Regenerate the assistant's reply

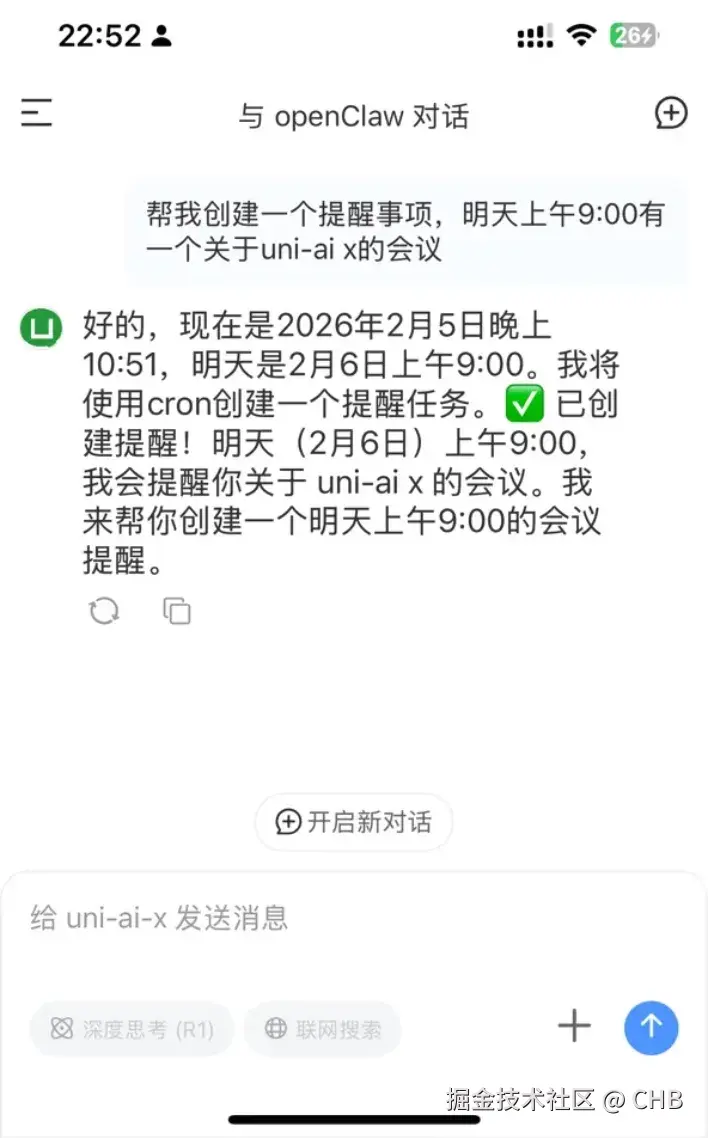tap(104, 611)
